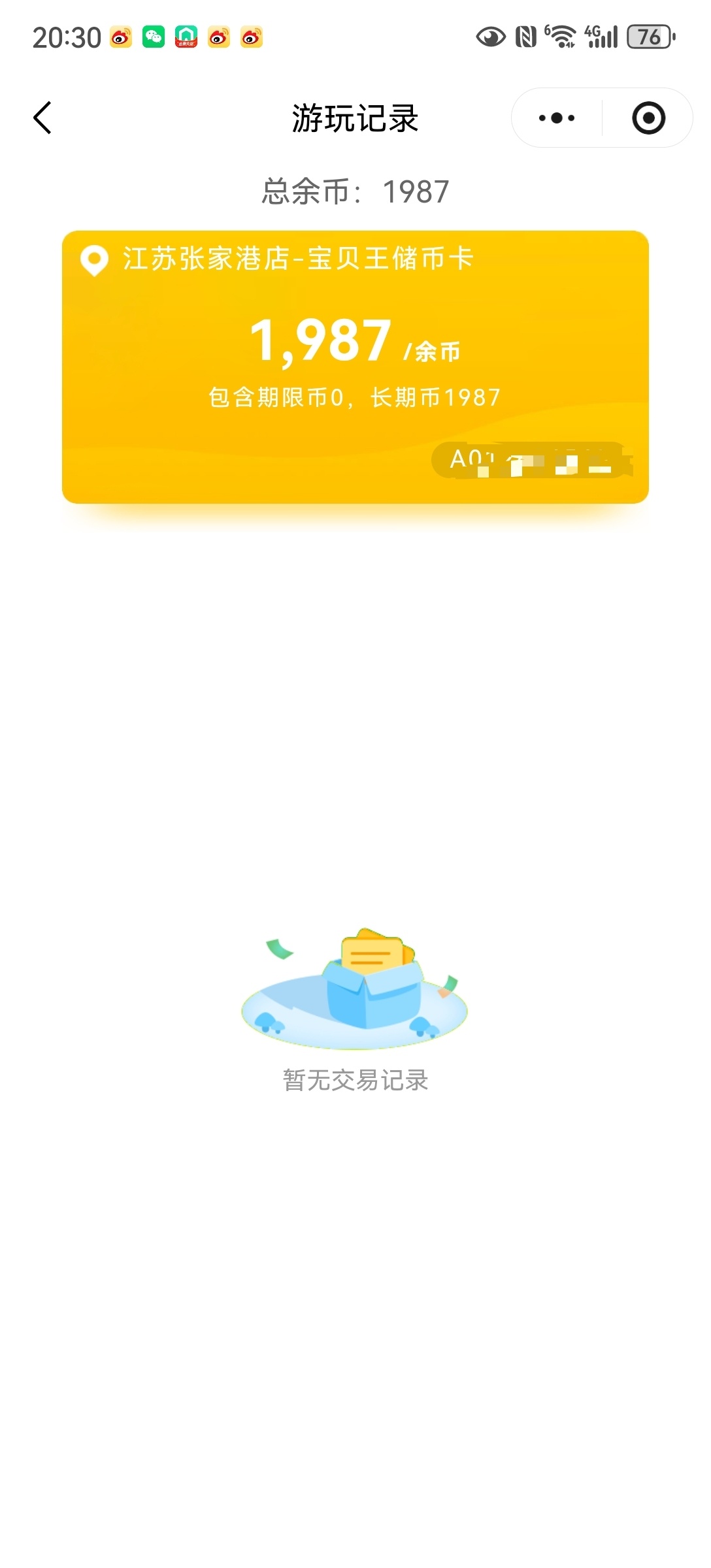The height and width of the screenshot is (1568, 711).
Task: Select the 江苏张家港店-宝贝王储币卡 card
Action: point(355,366)
